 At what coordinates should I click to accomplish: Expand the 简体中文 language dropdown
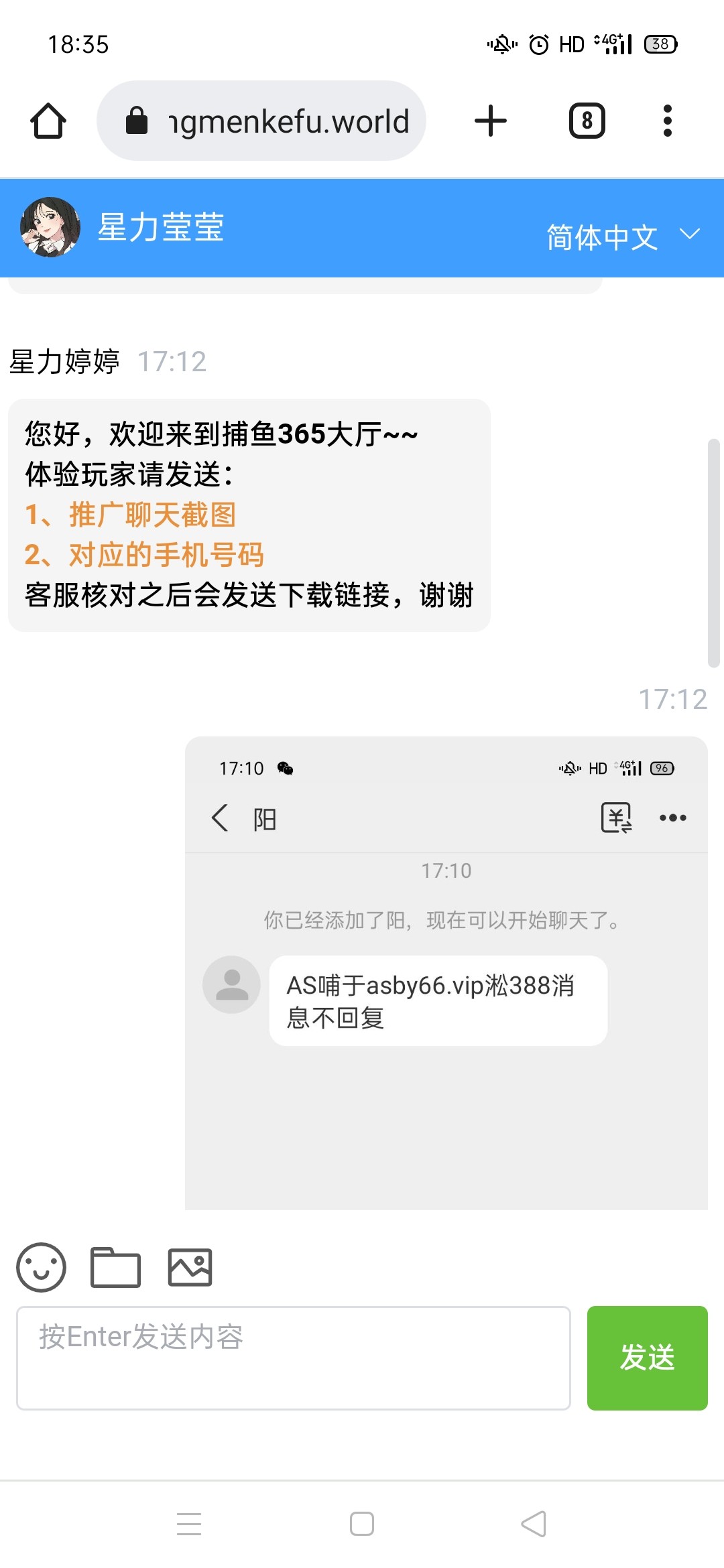[622, 237]
